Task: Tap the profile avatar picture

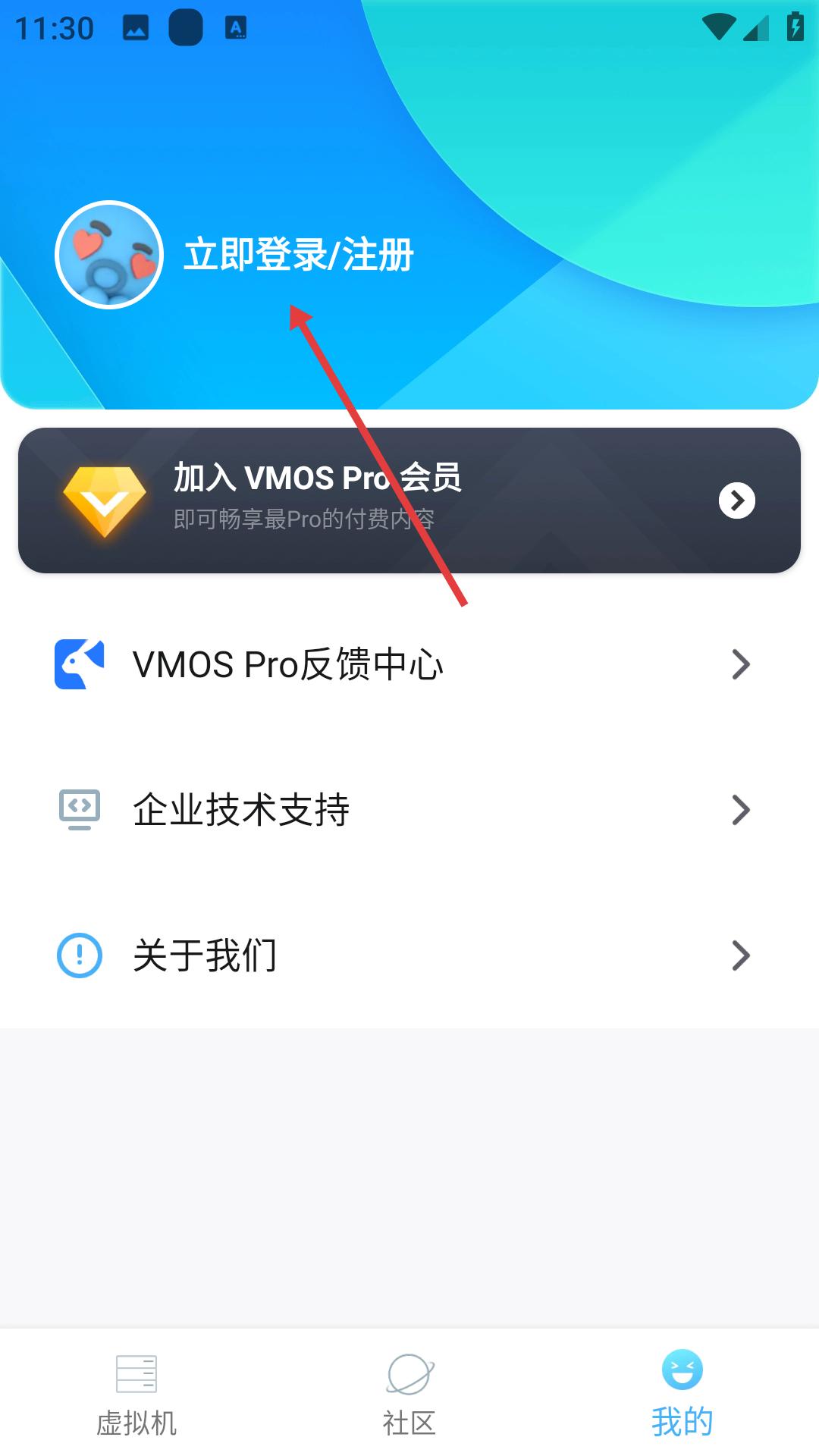Action: pyautogui.click(x=109, y=255)
